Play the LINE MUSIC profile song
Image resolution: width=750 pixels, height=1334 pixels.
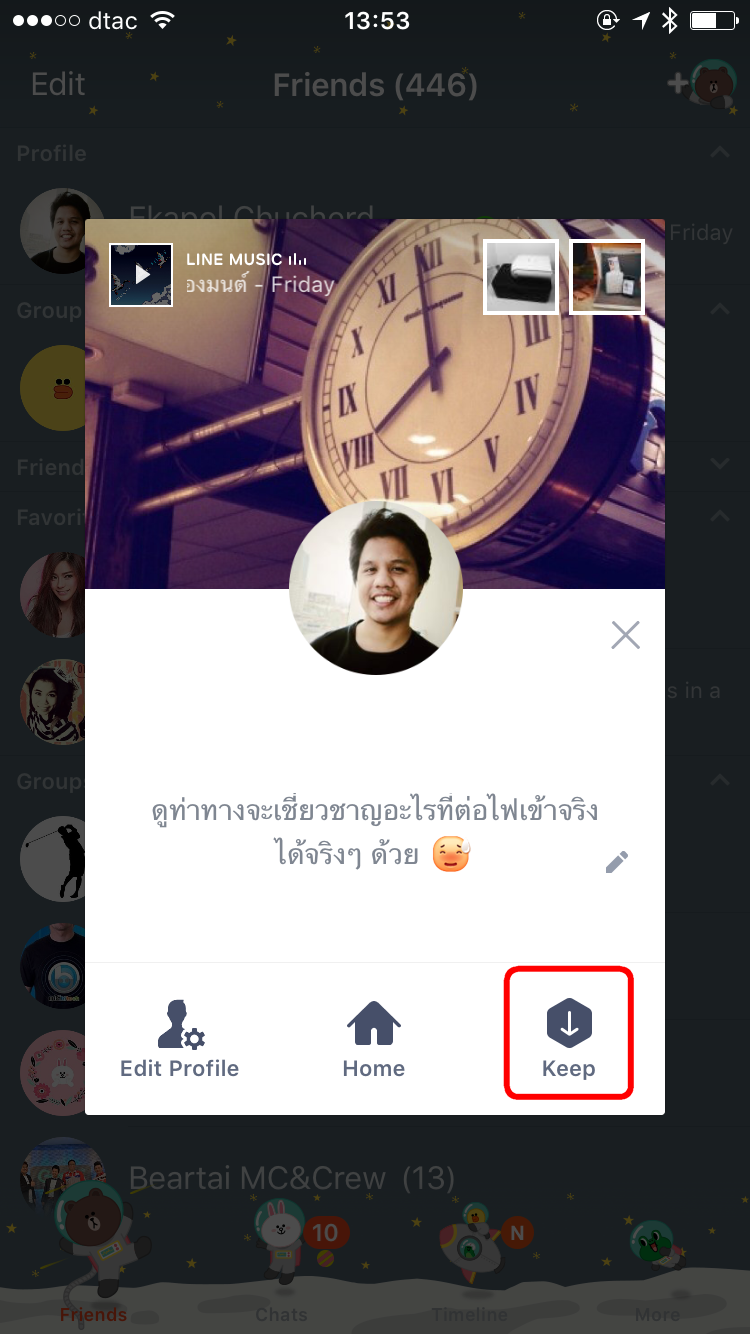coord(141,274)
